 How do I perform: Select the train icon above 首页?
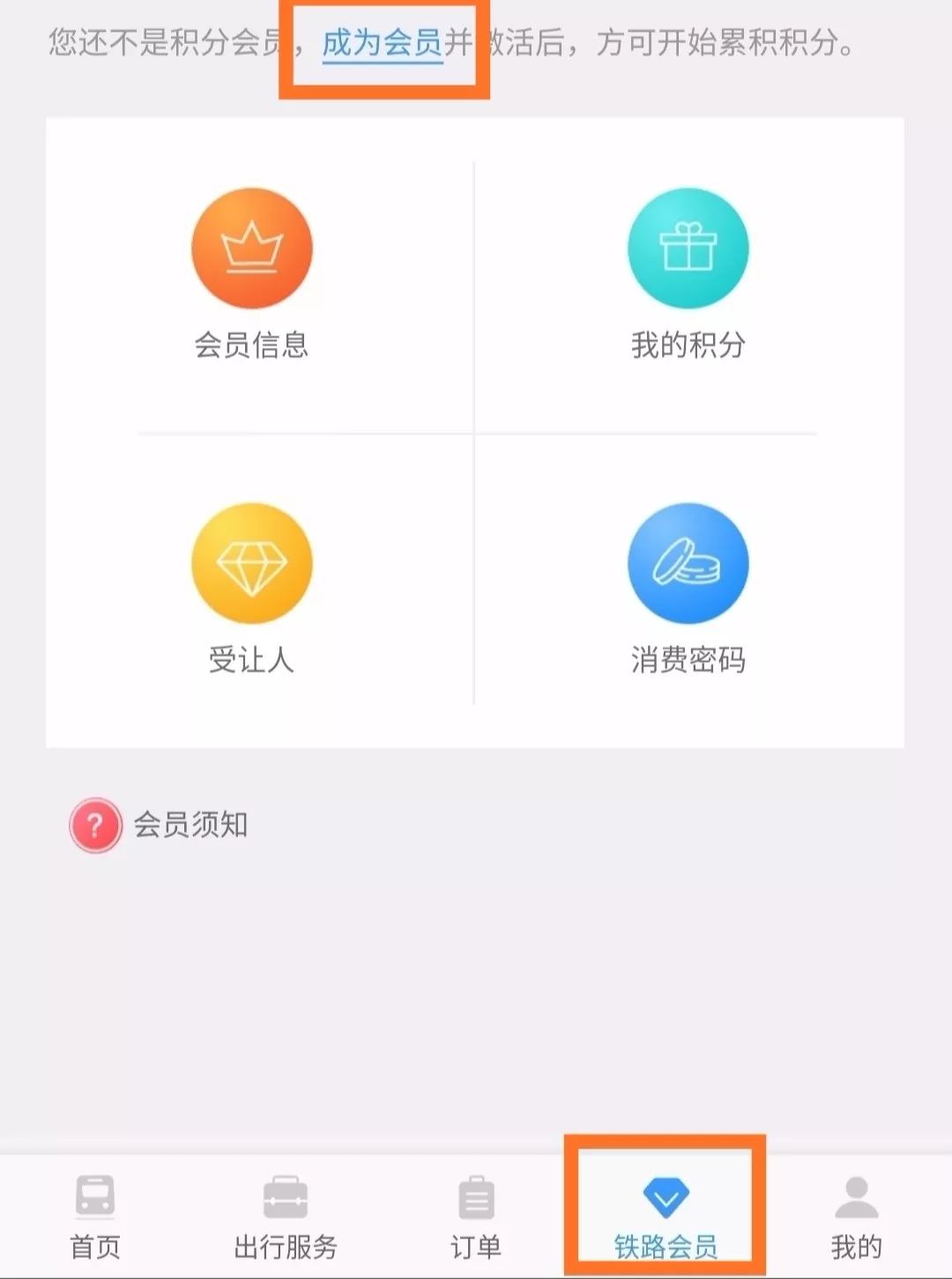tap(93, 1195)
